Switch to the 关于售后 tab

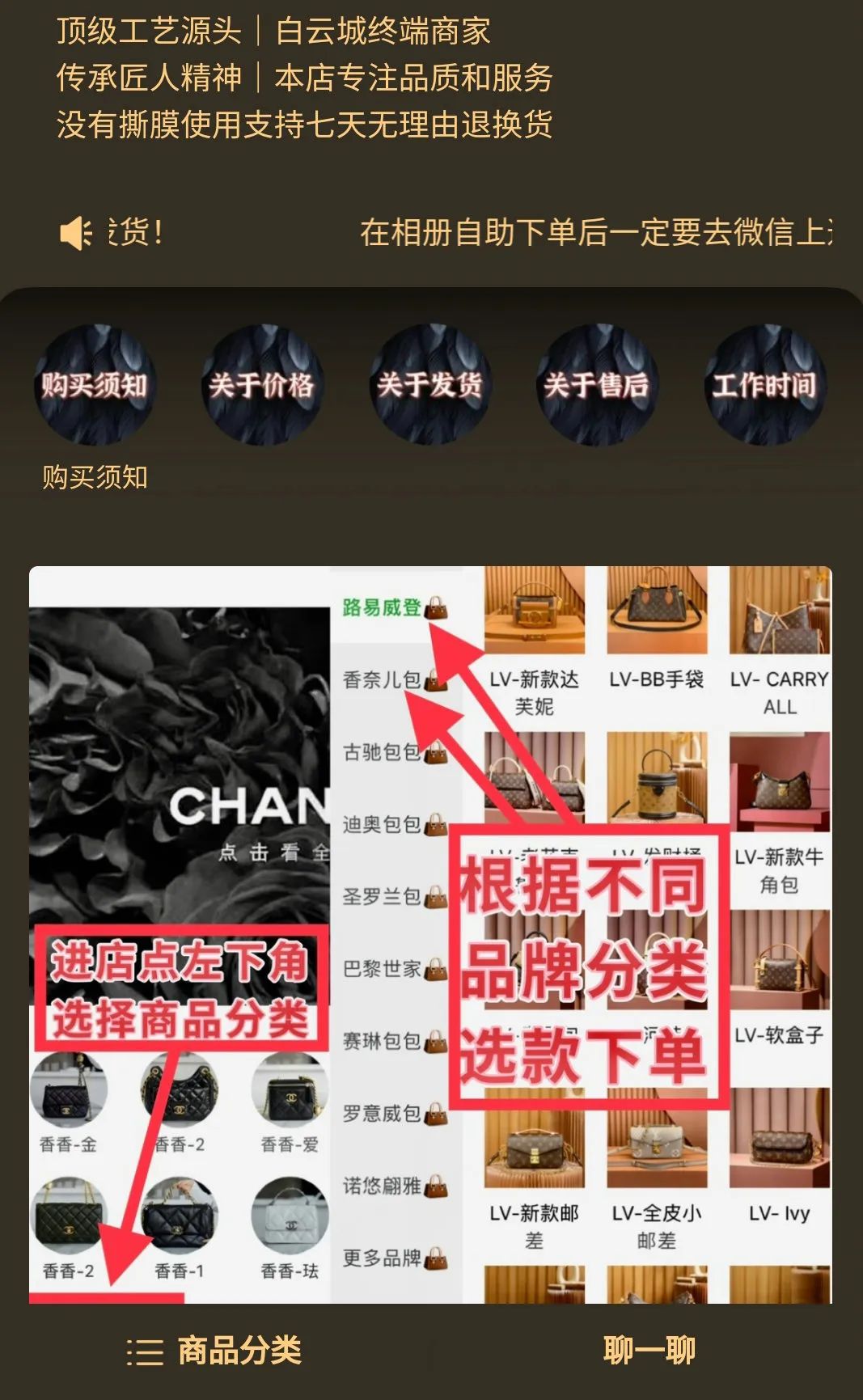coord(597,385)
